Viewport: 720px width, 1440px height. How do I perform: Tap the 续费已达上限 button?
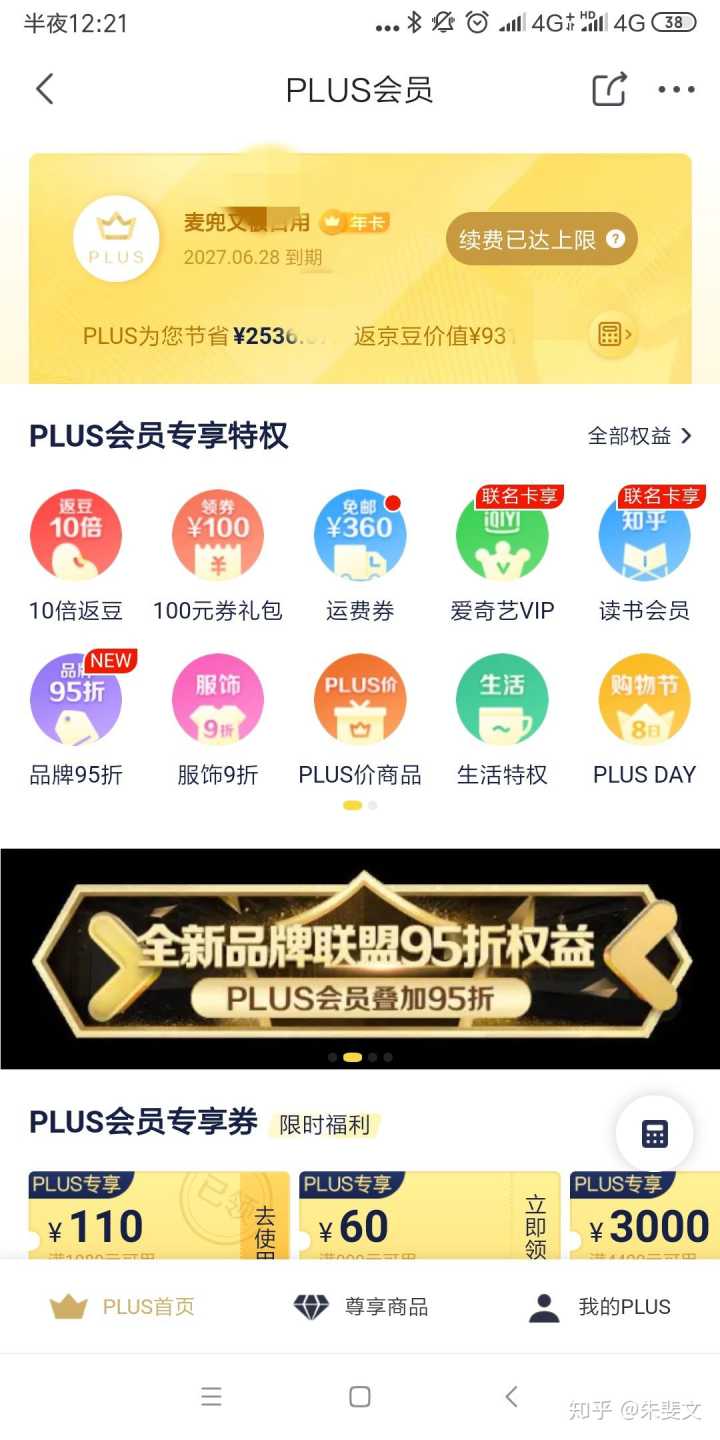(541, 239)
